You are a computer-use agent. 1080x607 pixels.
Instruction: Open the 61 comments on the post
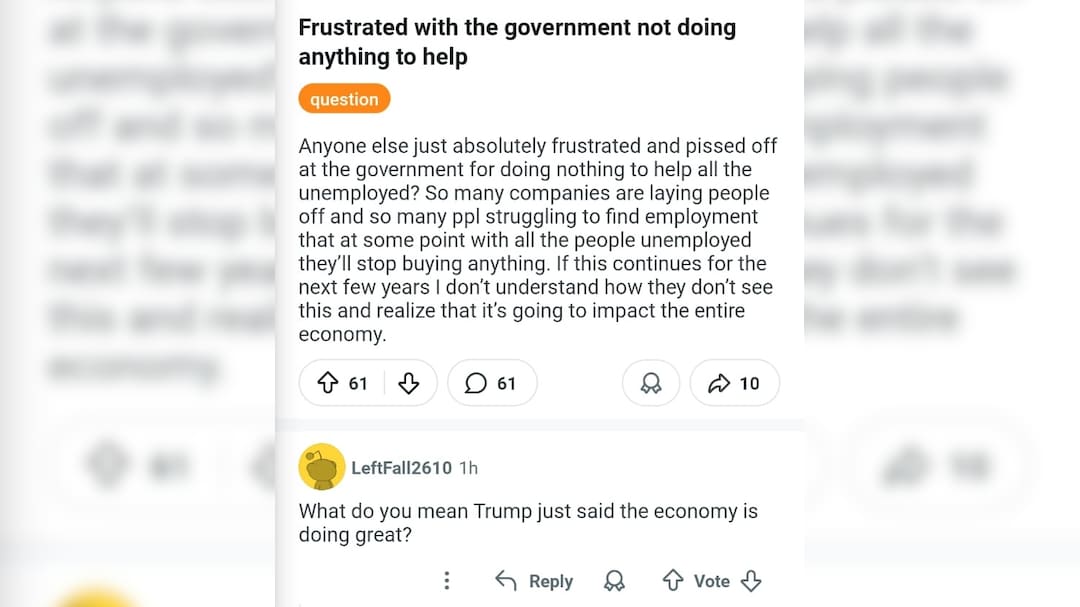click(x=492, y=383)
